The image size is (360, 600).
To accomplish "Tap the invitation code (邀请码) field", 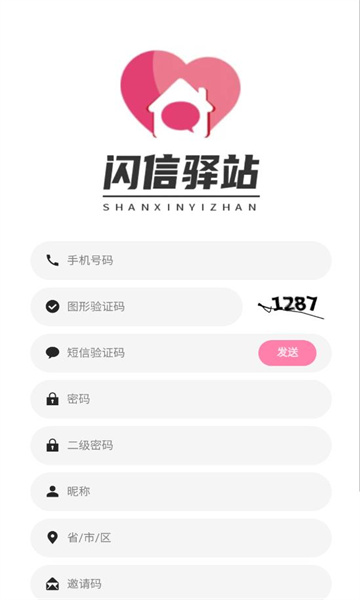I will coord(181,582).
